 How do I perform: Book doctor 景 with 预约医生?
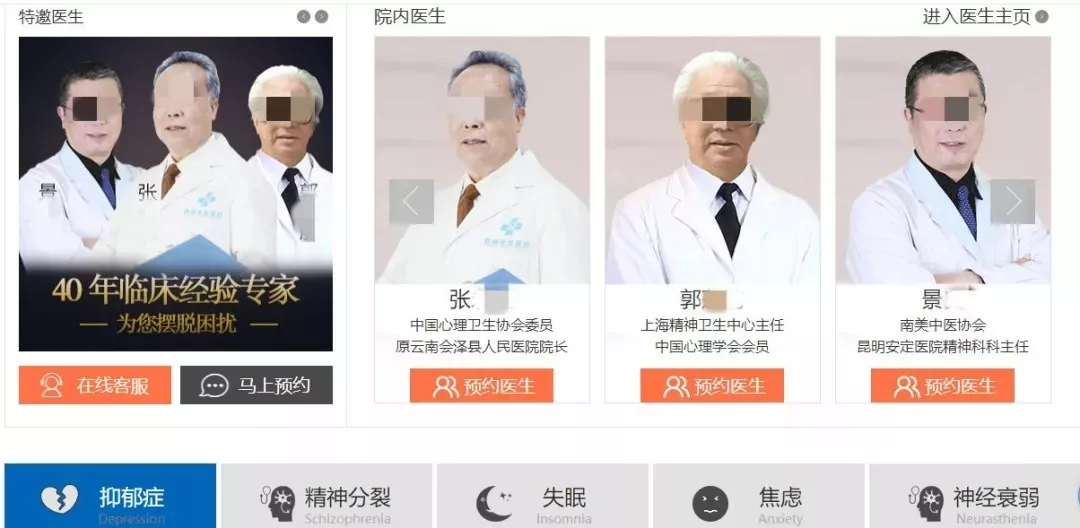[x=942, y=386]
